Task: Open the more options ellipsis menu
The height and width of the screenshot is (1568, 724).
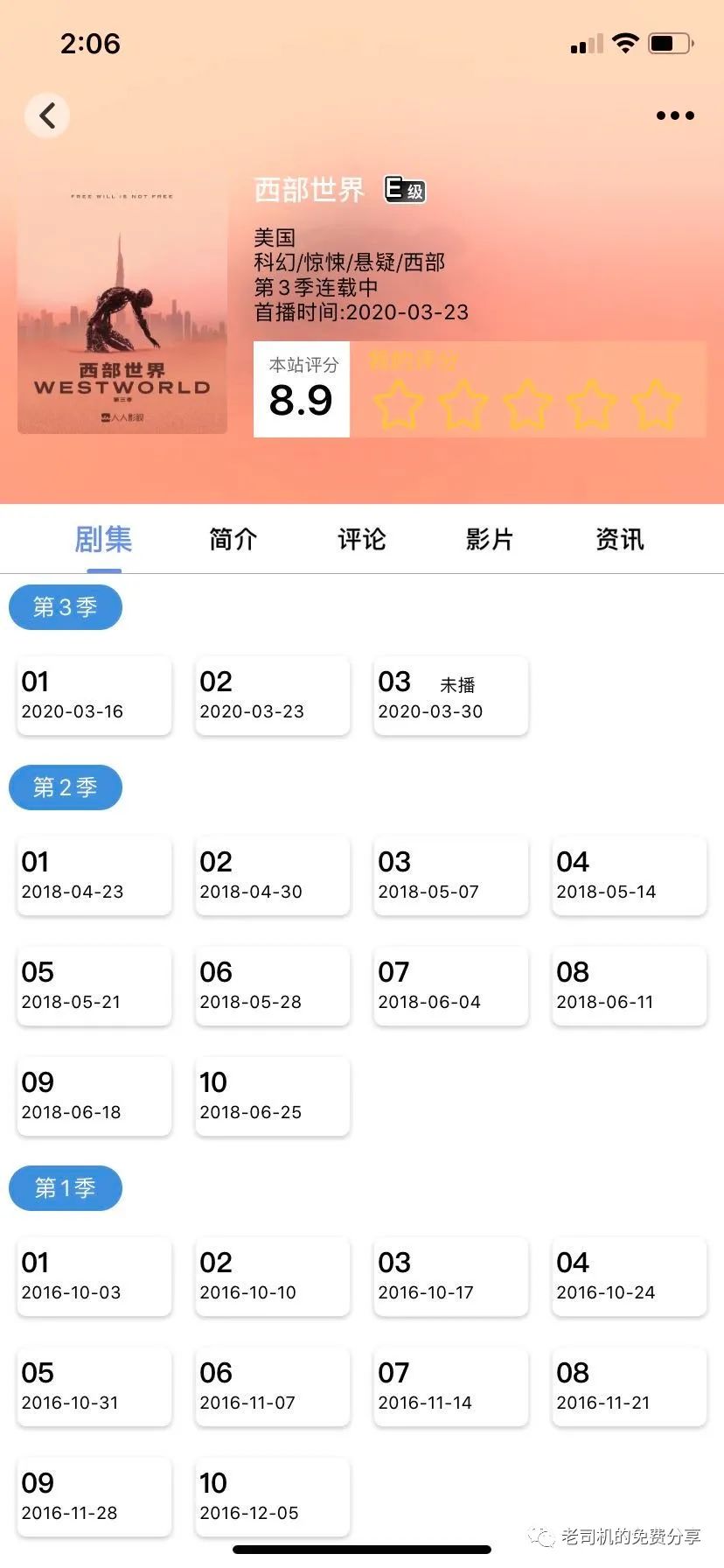Action: pos(675,115)
